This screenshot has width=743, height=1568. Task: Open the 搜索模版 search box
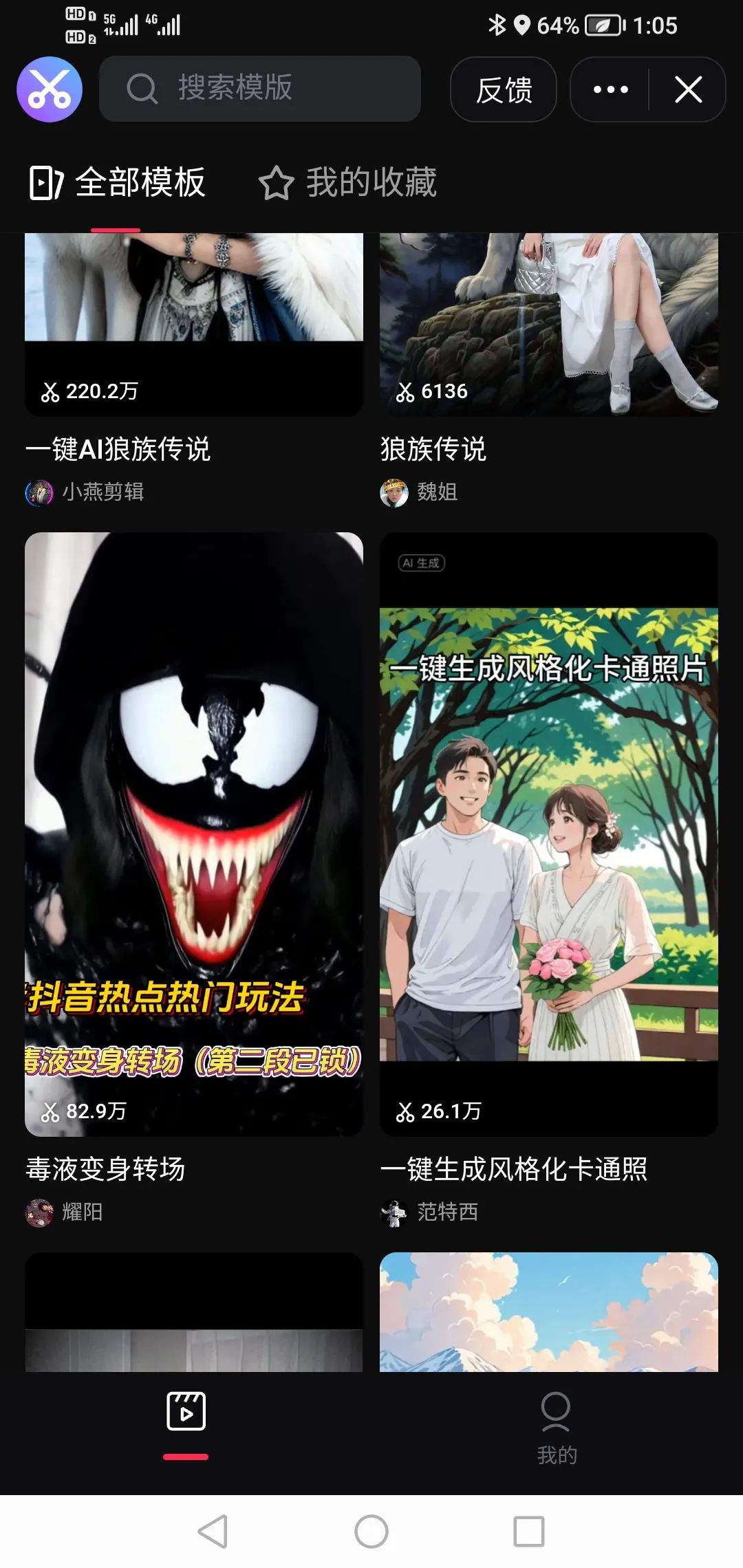[259, 89]
